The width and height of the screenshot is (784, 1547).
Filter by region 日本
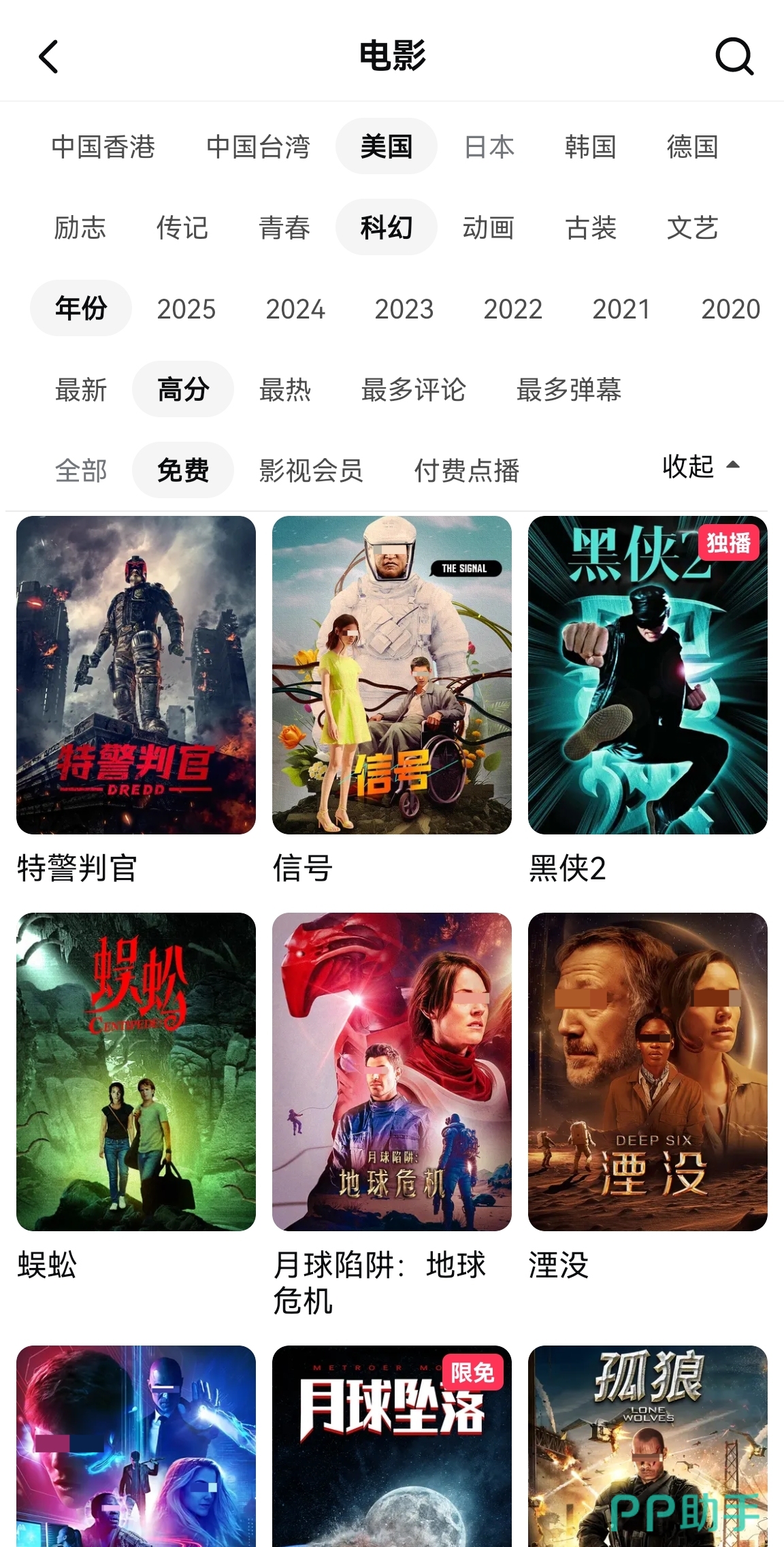(x=489, y=146)
